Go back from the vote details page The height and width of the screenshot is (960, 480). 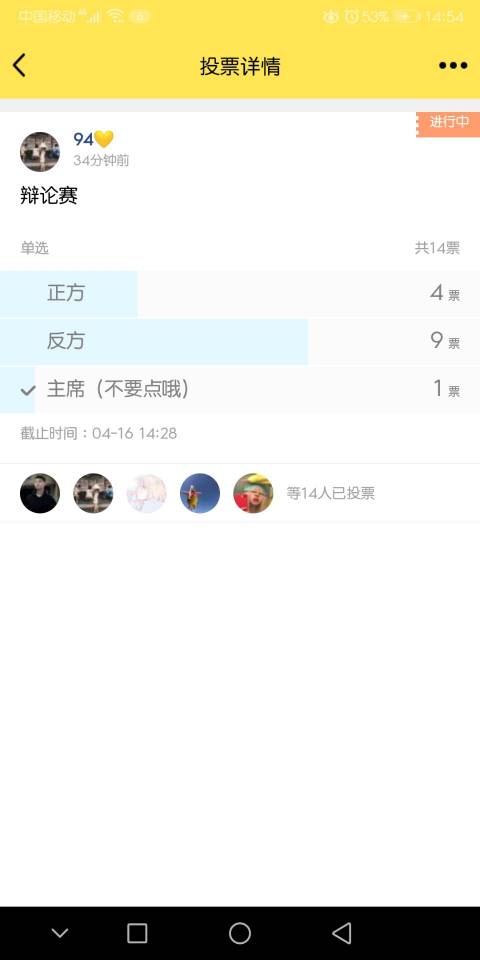(x=20, y=66)
